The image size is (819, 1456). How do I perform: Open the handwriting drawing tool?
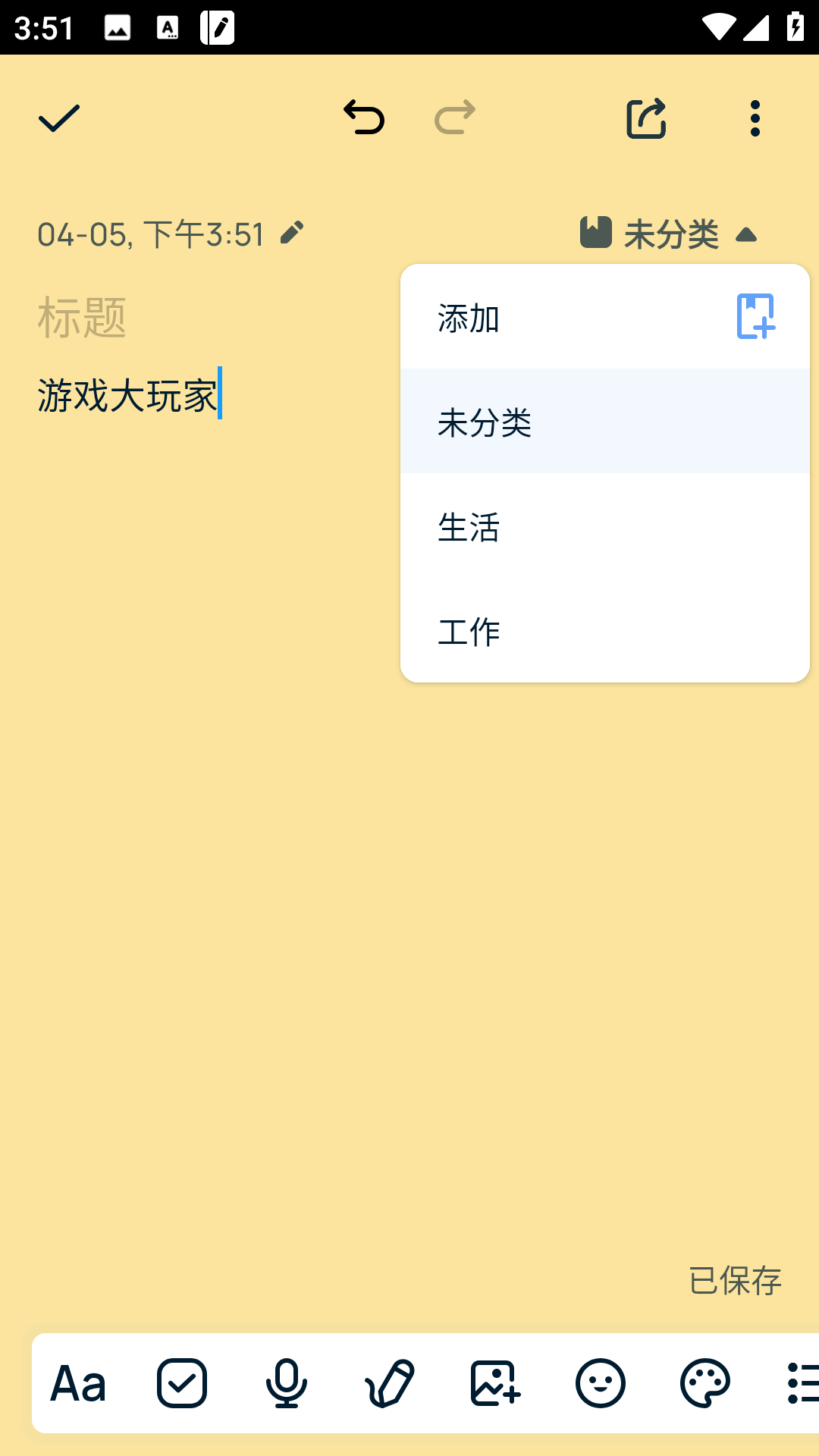click(390, 1384)
